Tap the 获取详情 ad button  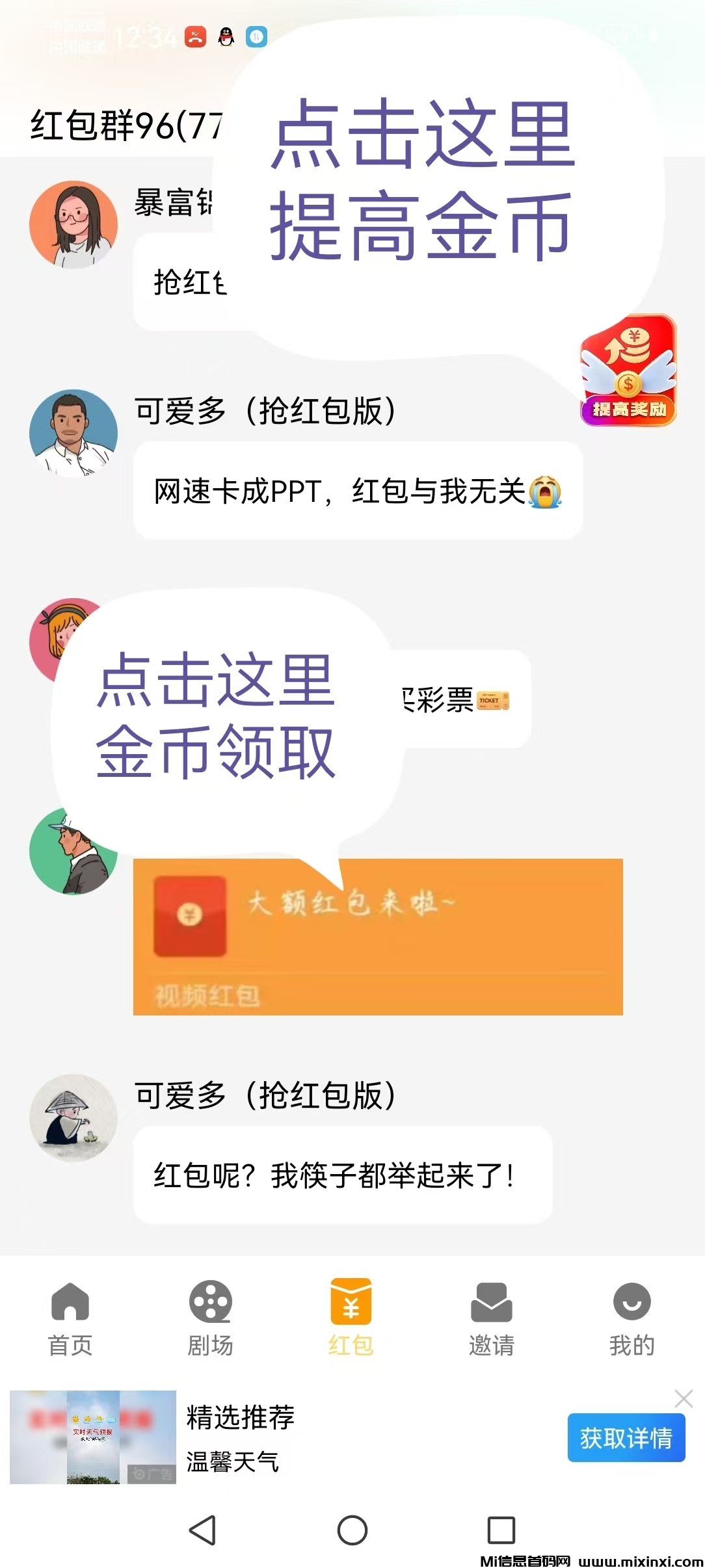pyautogui.click(x=626, y=1437)
